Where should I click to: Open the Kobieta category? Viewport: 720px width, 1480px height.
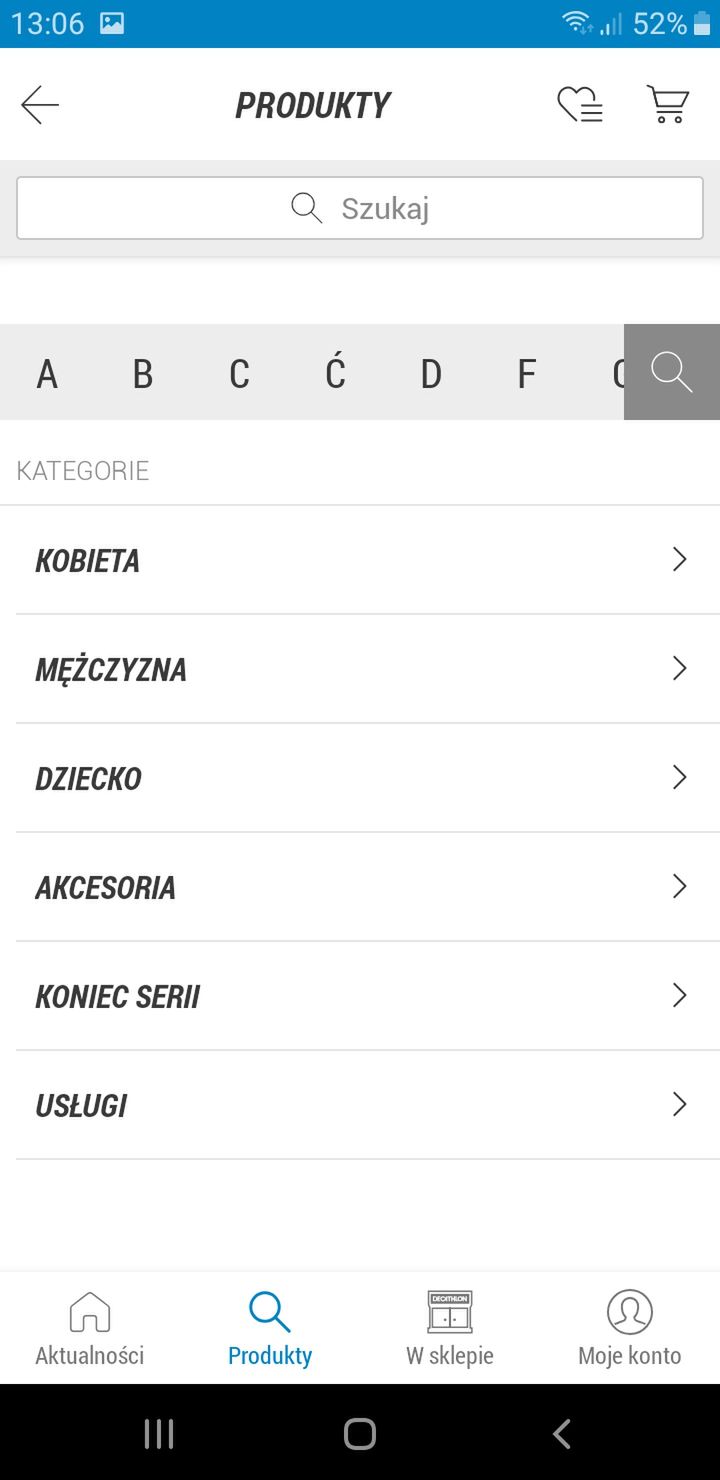point(360,560)
